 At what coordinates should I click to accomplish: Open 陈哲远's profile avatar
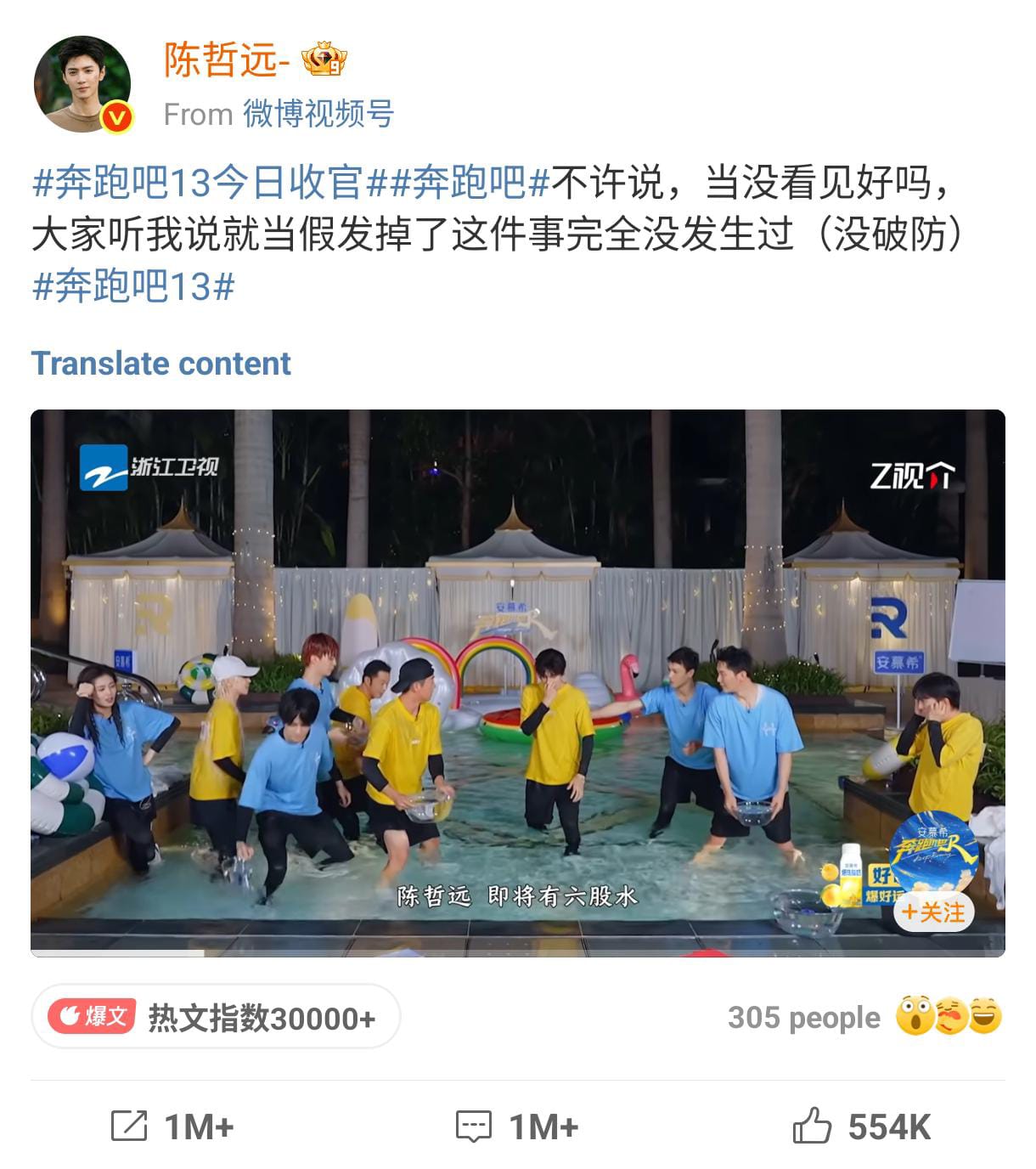coord(82,84)
